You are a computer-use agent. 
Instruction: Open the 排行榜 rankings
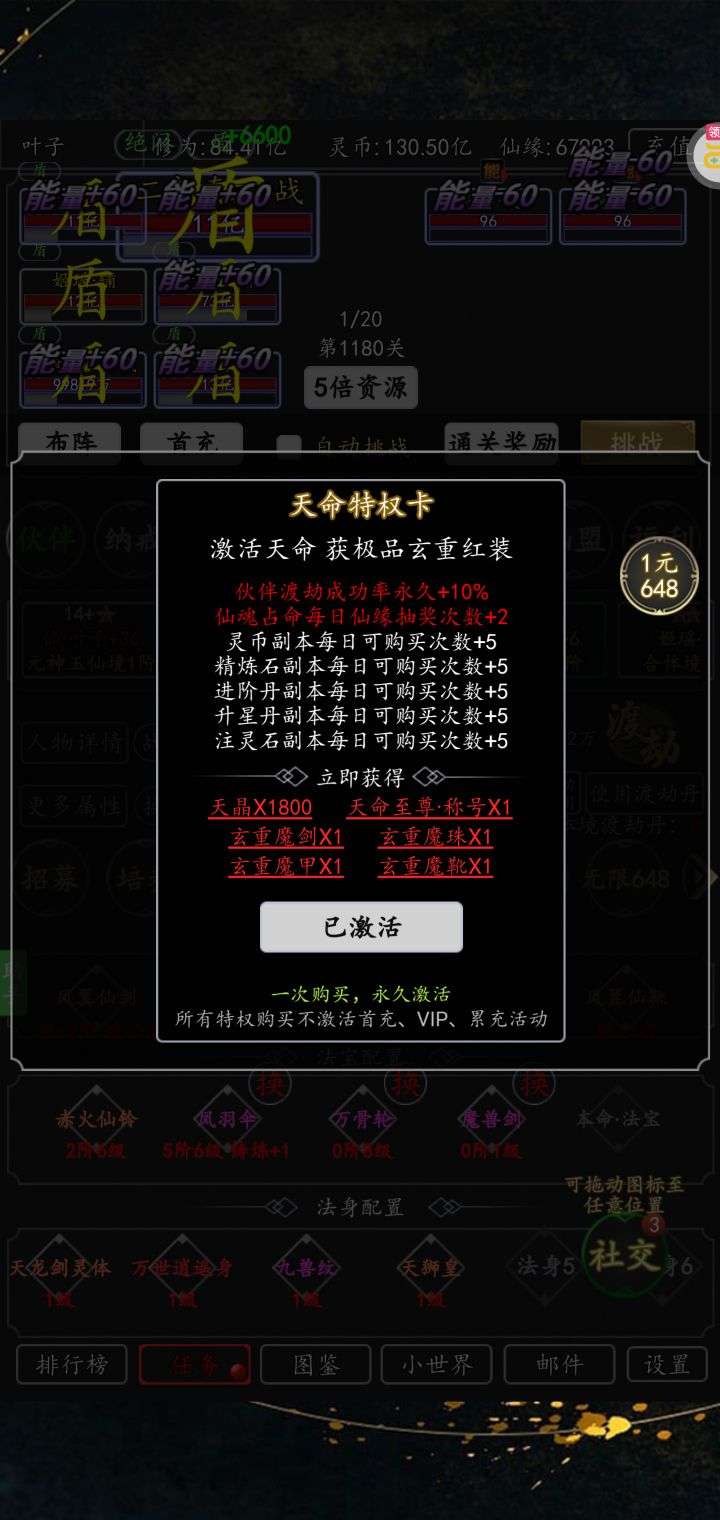[71, 1364]
